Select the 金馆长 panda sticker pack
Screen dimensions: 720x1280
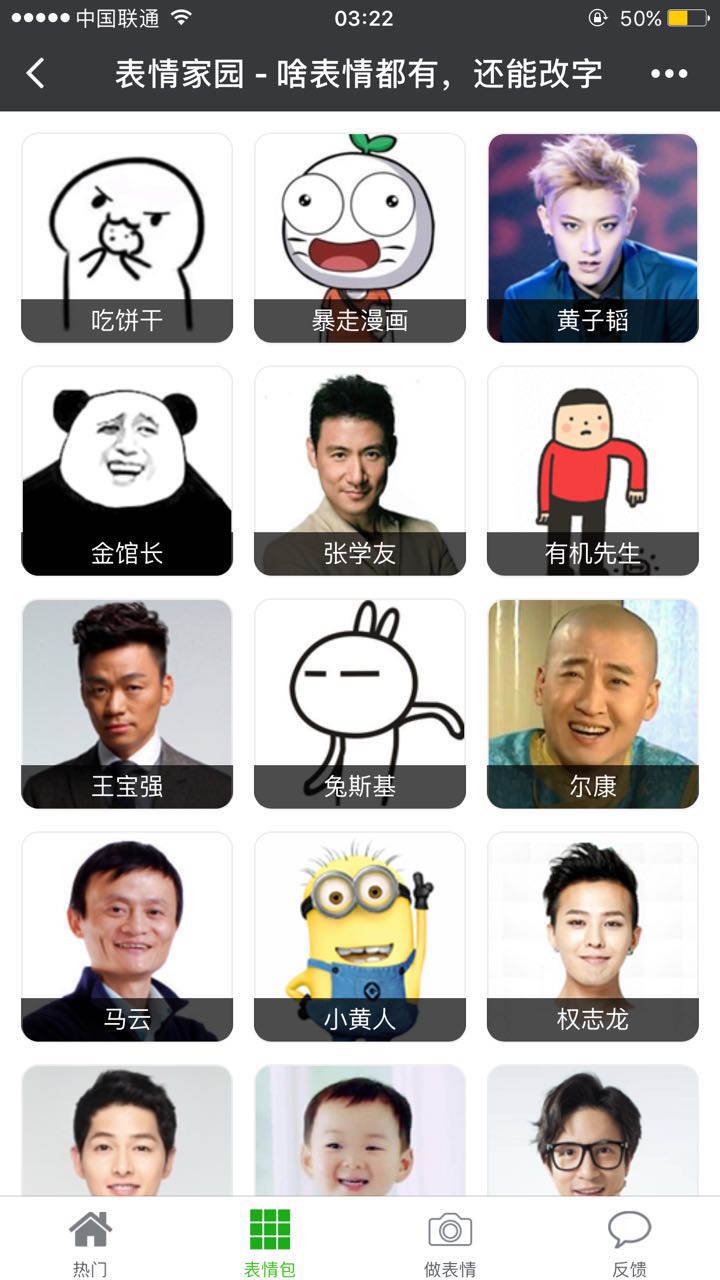127,471
